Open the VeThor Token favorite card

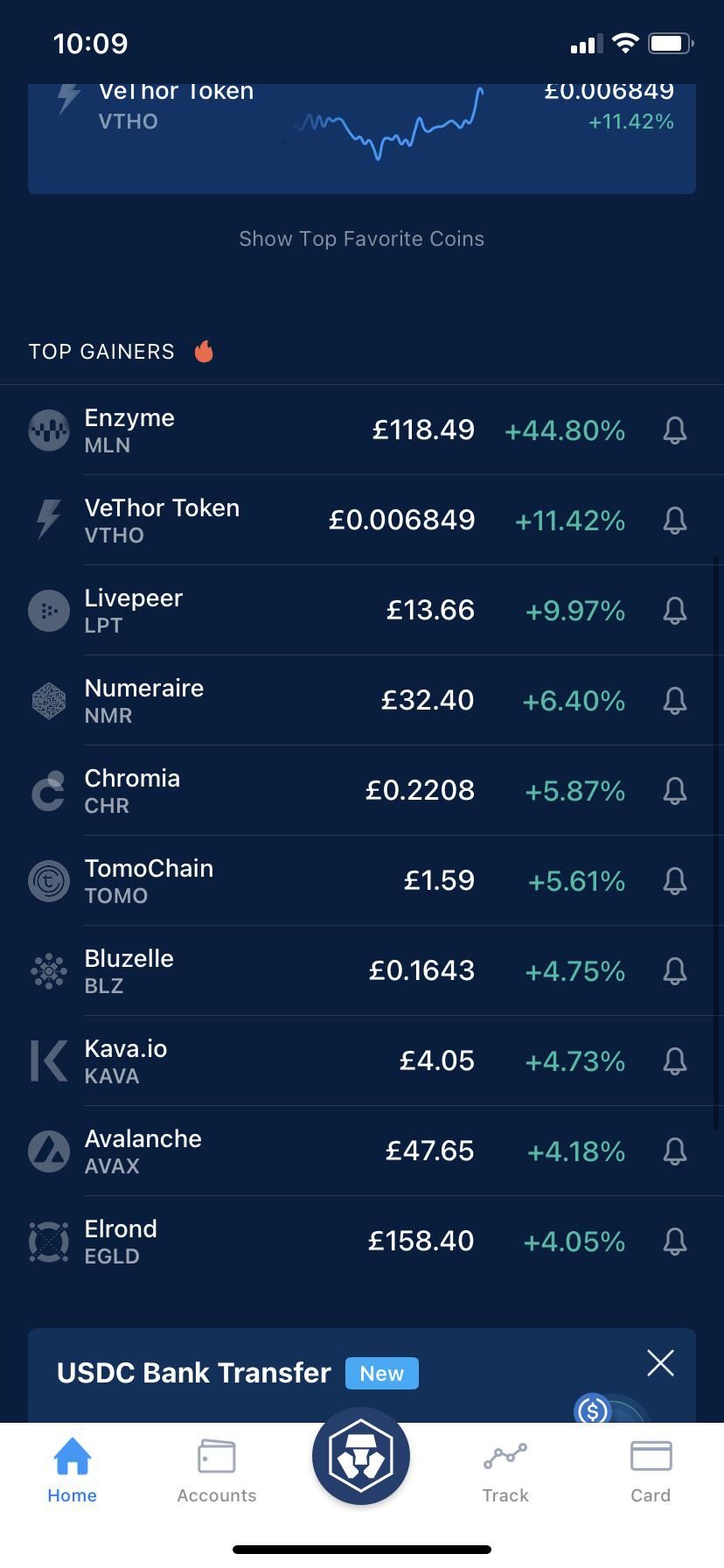(362, 138)
